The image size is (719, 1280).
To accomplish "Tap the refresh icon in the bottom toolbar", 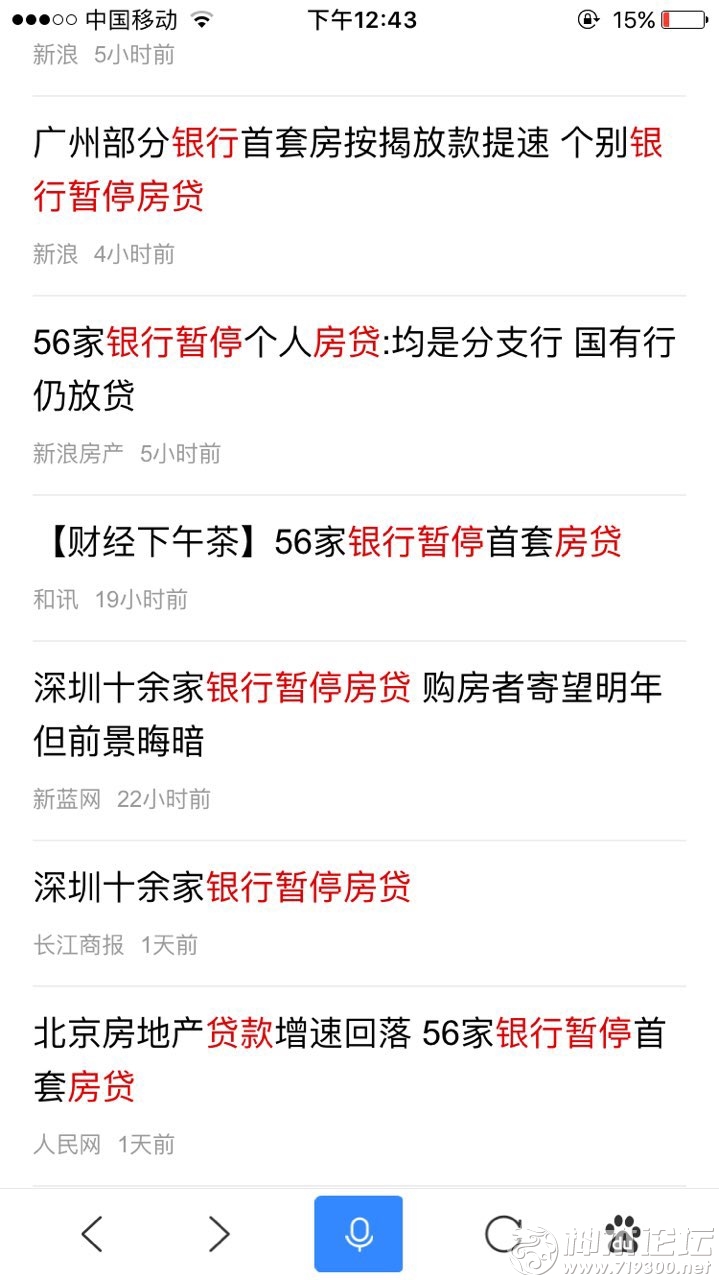I will pyautogui.click(x=502, y=1235).
